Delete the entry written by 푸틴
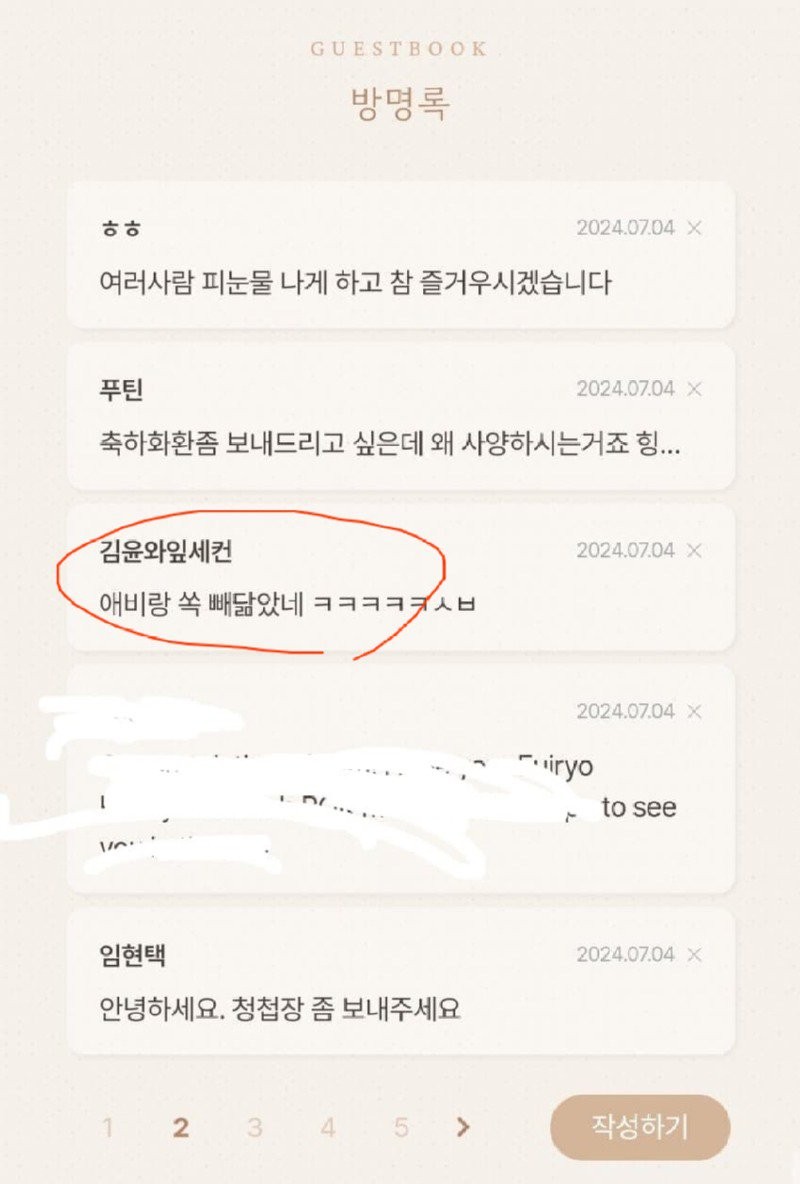Image resolution: width=800 pixels, height=1184 pixels. coord(695,389)
